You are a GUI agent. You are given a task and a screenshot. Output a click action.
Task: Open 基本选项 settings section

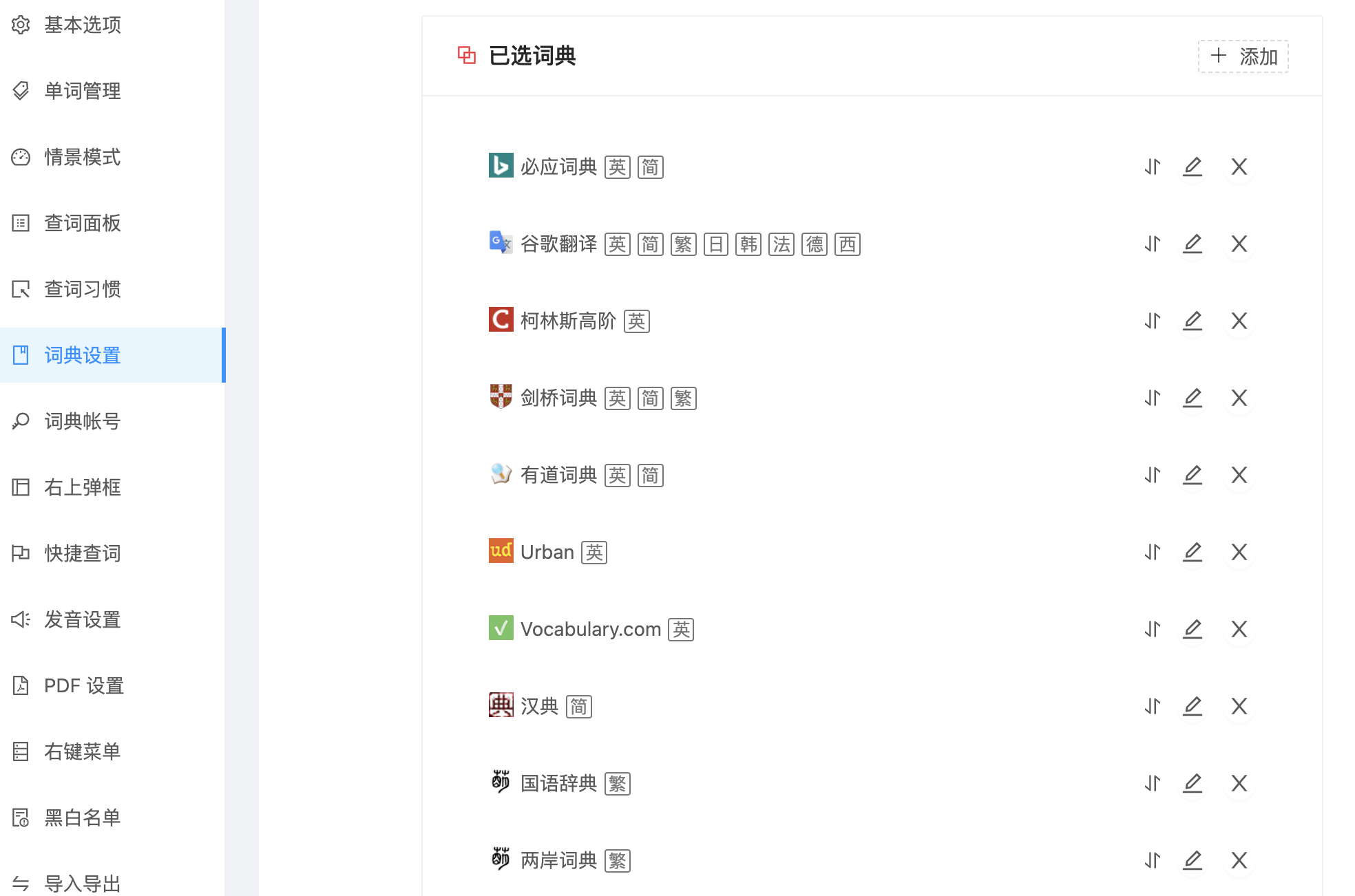82,25
